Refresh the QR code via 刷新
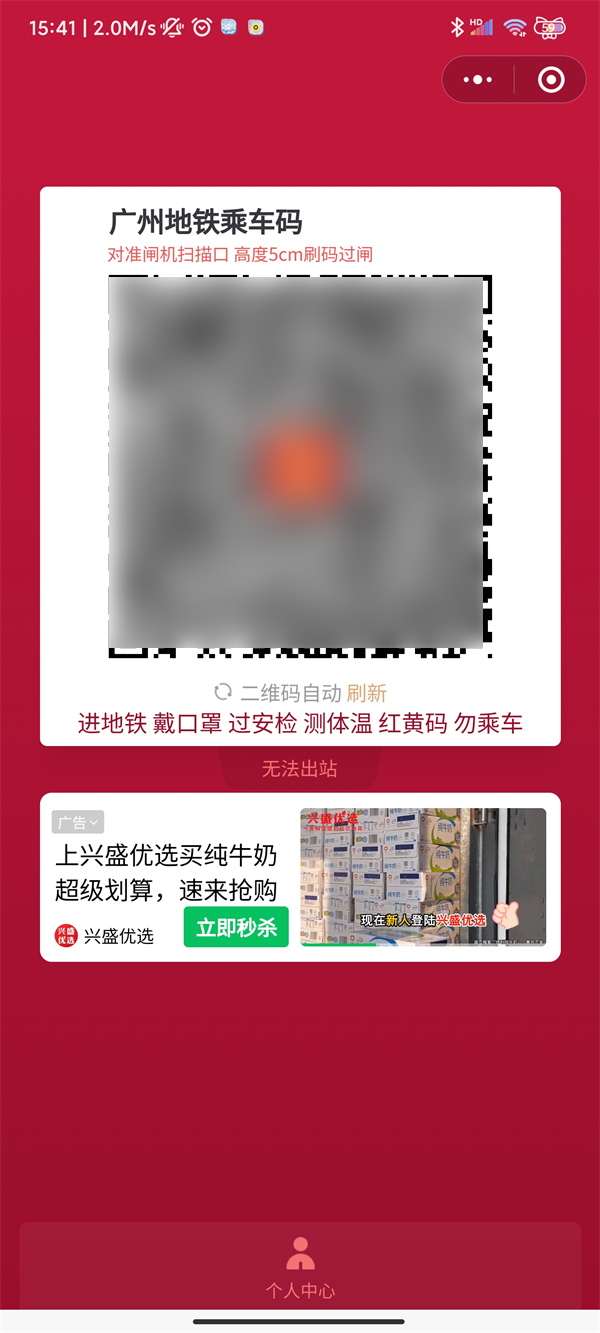 click(366, 693)
